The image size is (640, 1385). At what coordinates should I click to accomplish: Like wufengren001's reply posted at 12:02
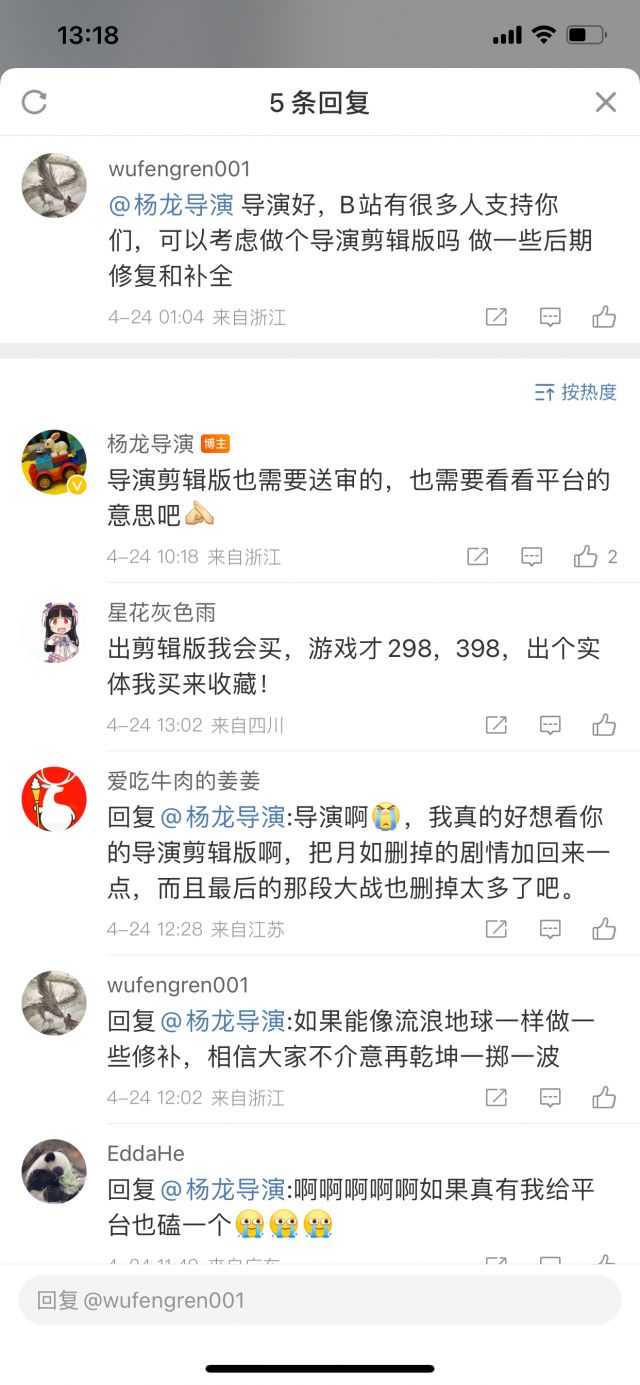[x=604, y=1098]
